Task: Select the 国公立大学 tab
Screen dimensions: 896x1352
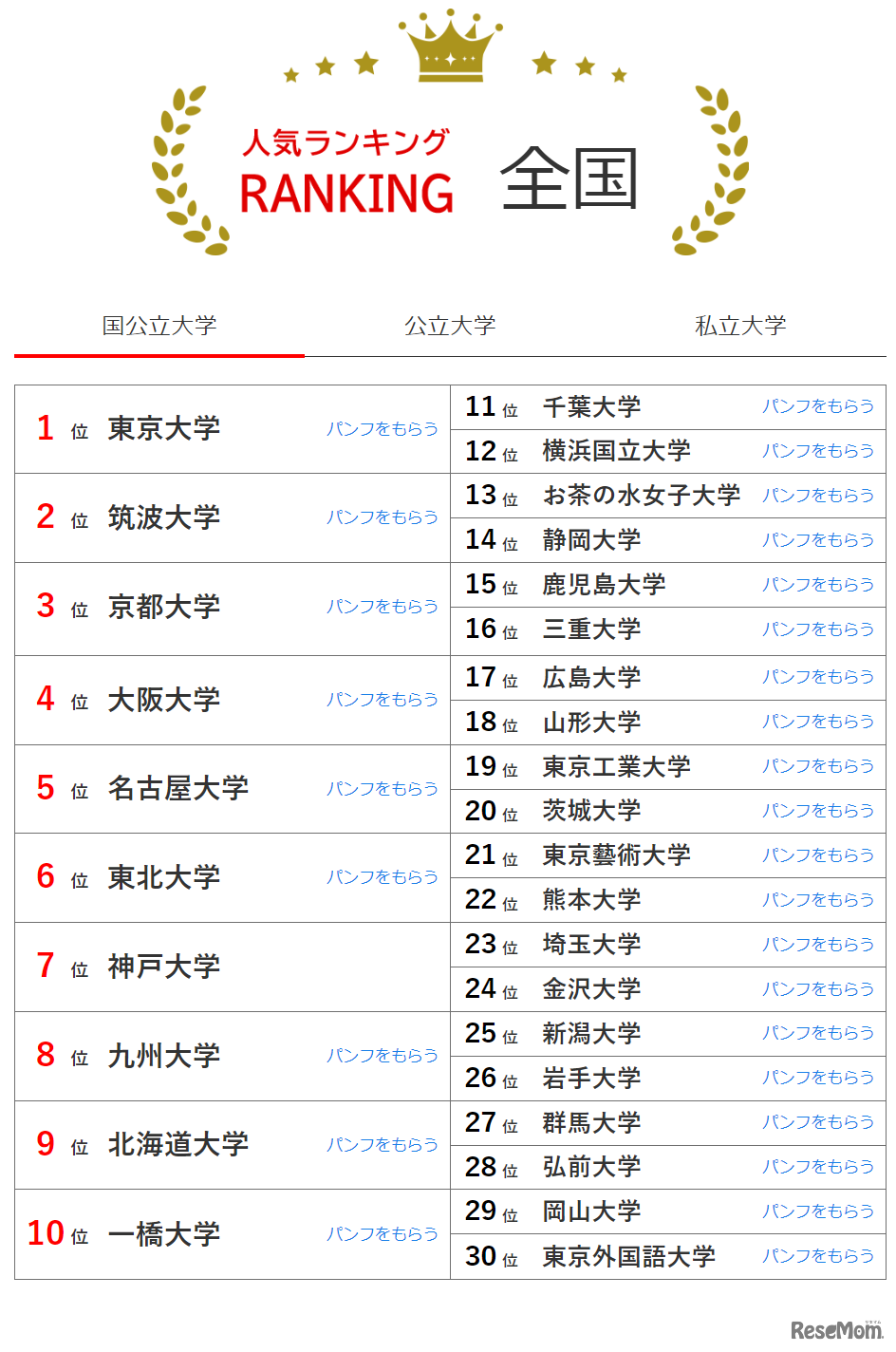Action: [x=159, y=326]
